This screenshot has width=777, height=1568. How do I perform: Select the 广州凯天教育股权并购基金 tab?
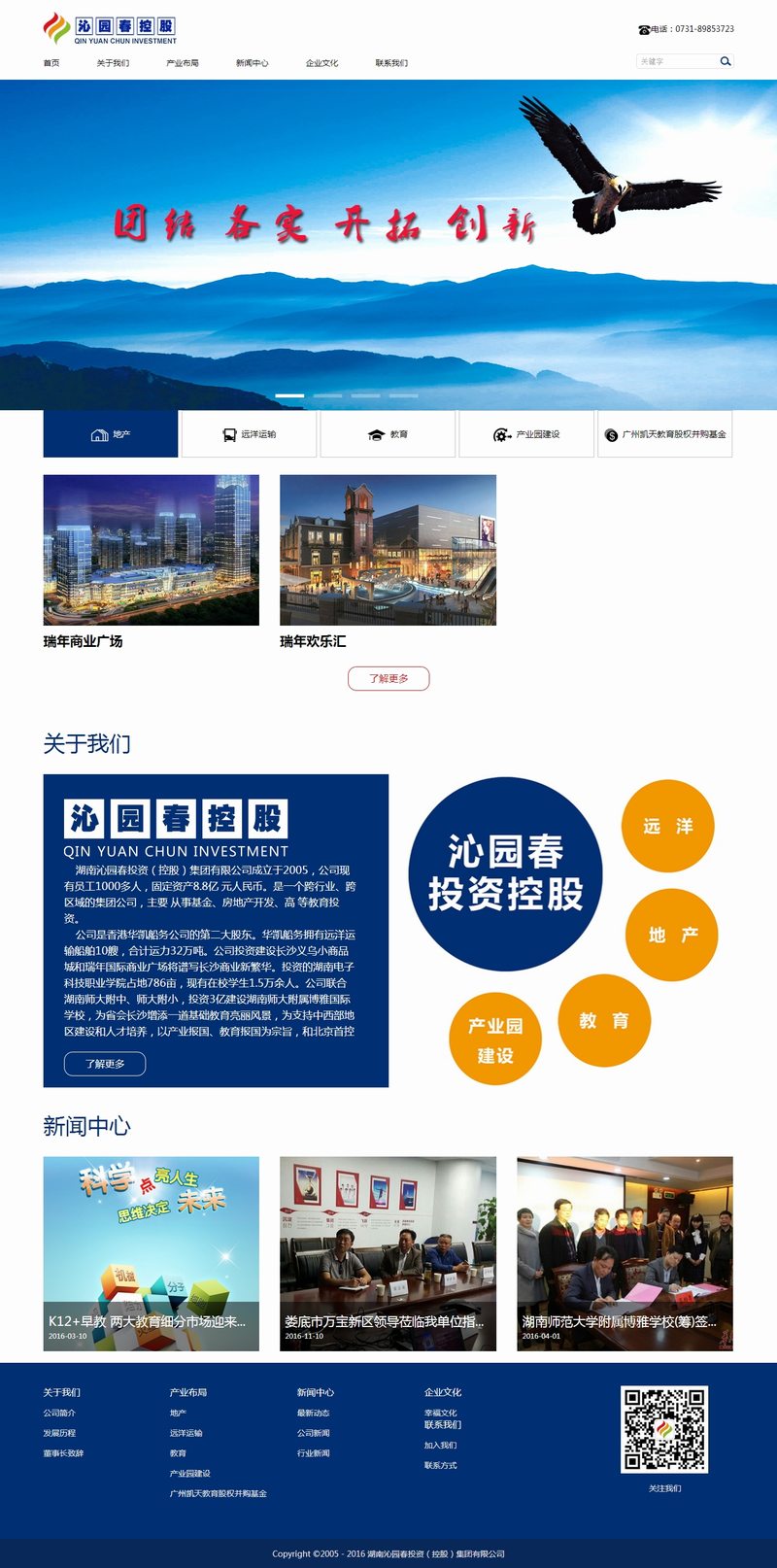(x=664, y=434)
